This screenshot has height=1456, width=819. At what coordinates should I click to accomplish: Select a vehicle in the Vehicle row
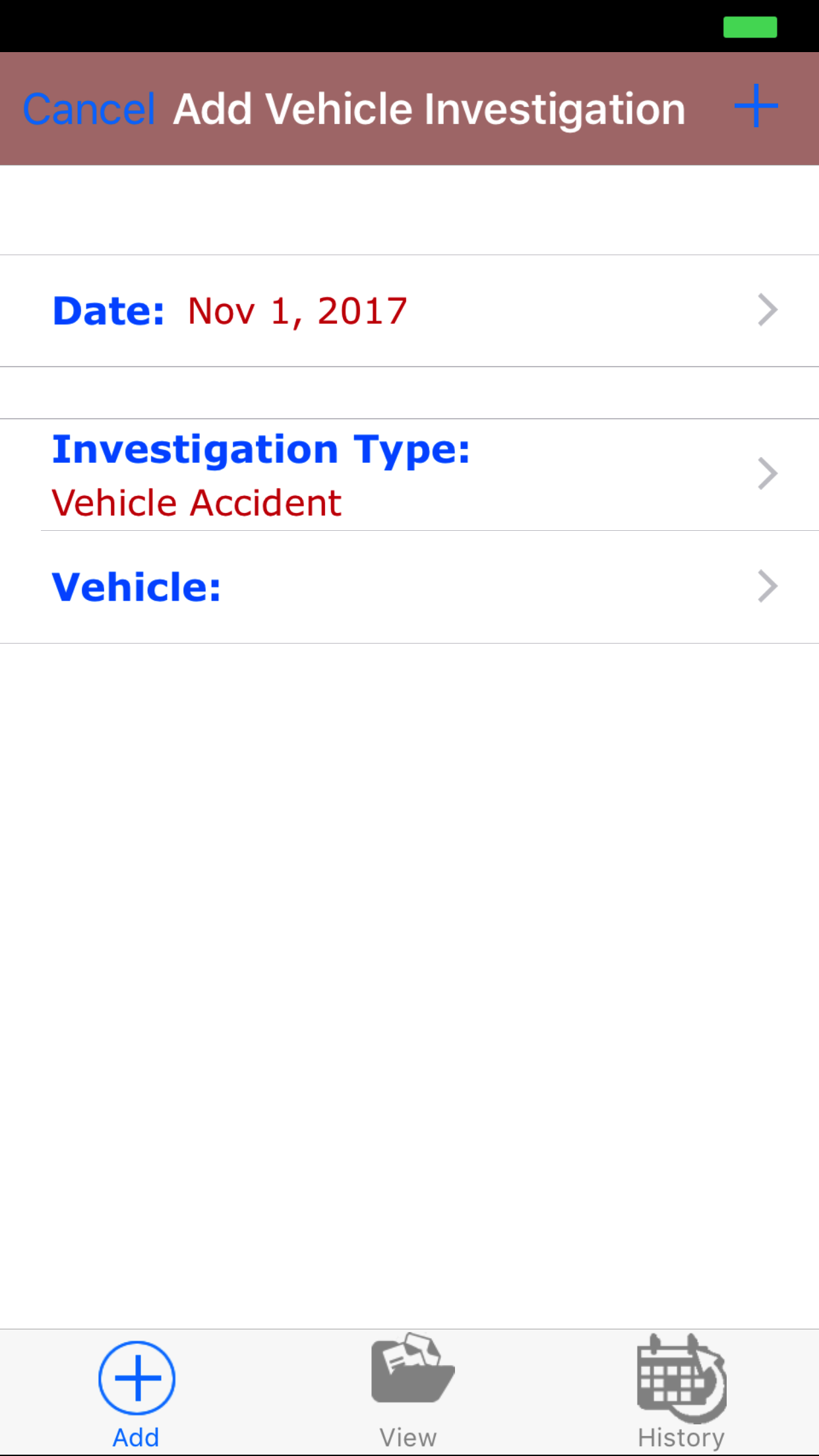(409, 587)
